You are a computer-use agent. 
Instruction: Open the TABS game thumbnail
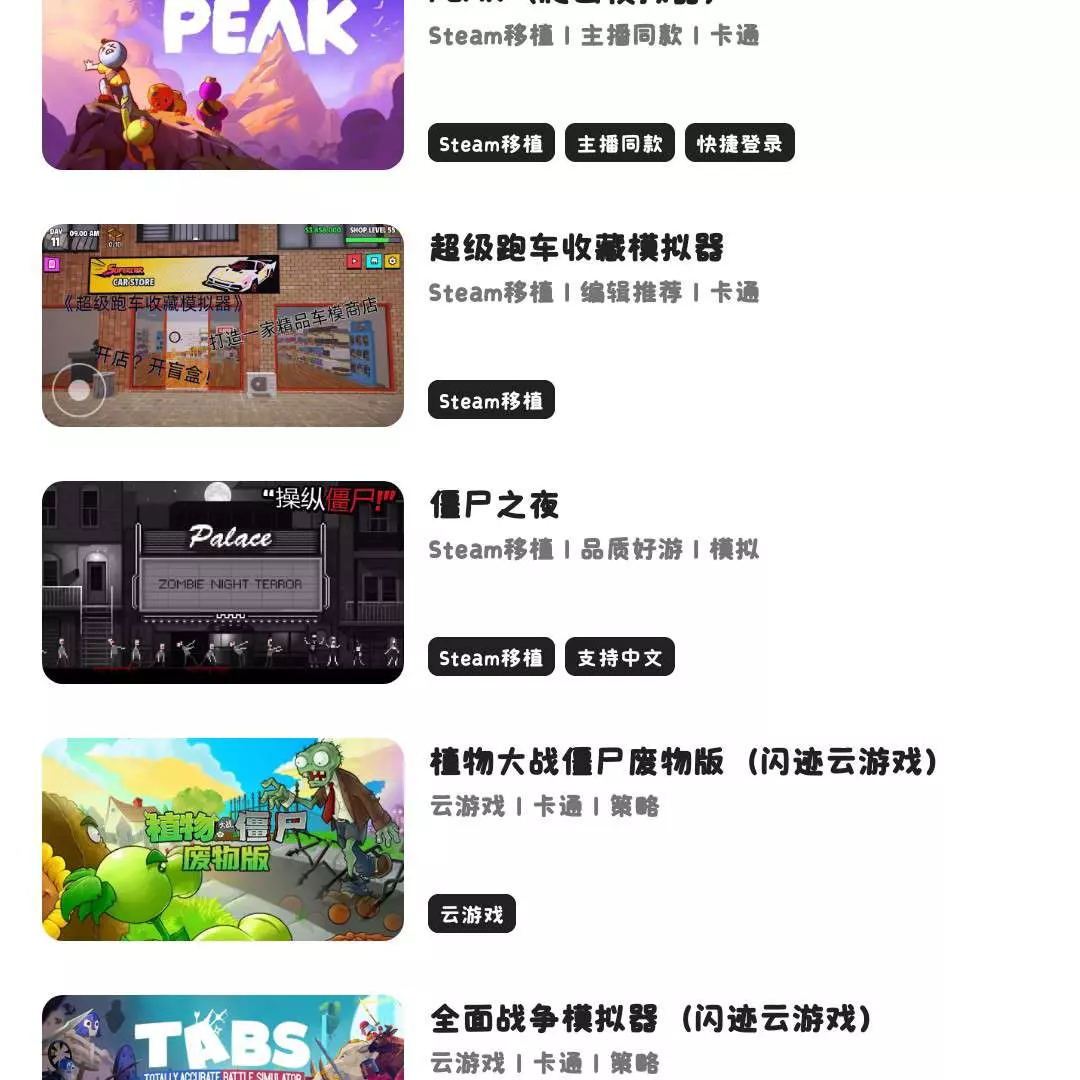point(222,1038)
